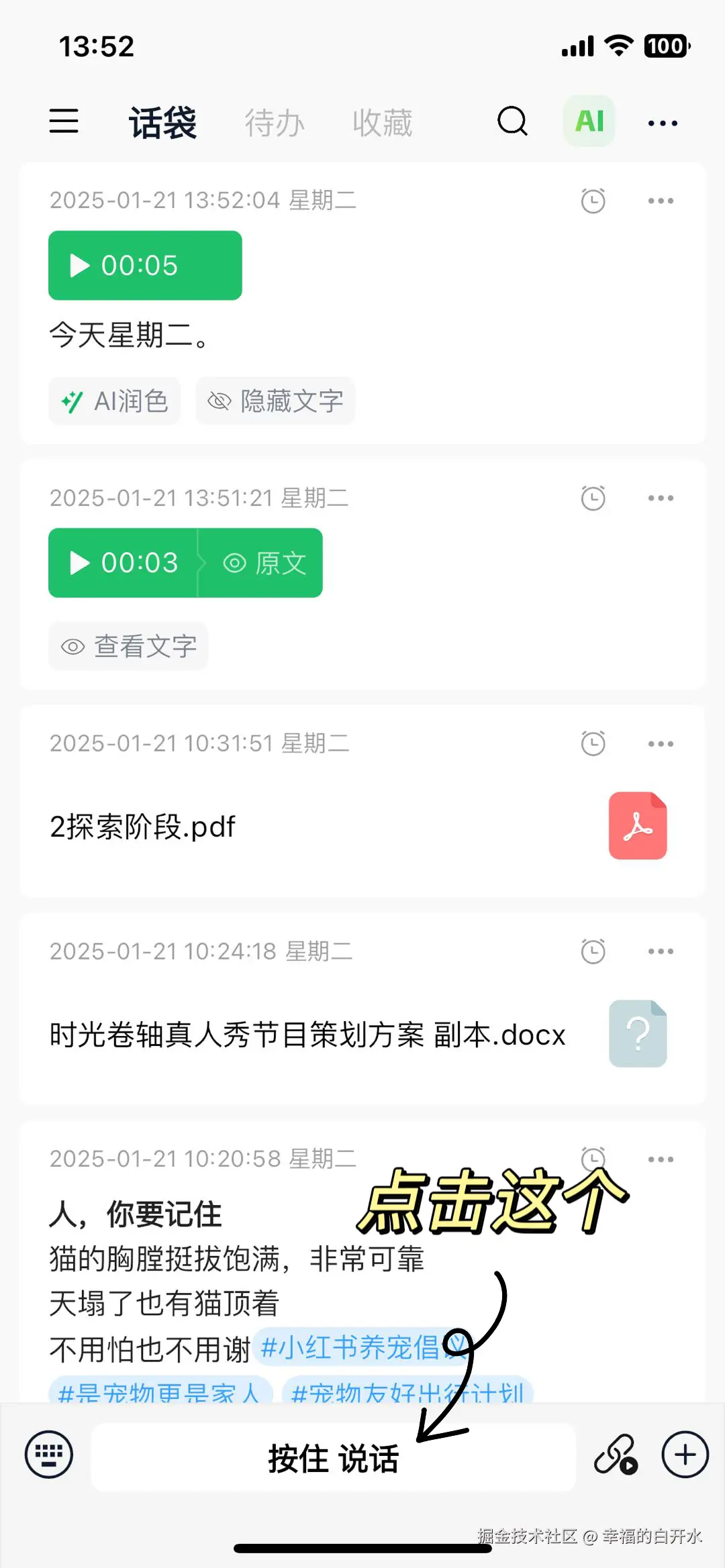This screenshot has height=1568, width=725.
Task: Open more options for the 13:51:21 note
Action: pyautogui.click(x=661, y=498)
